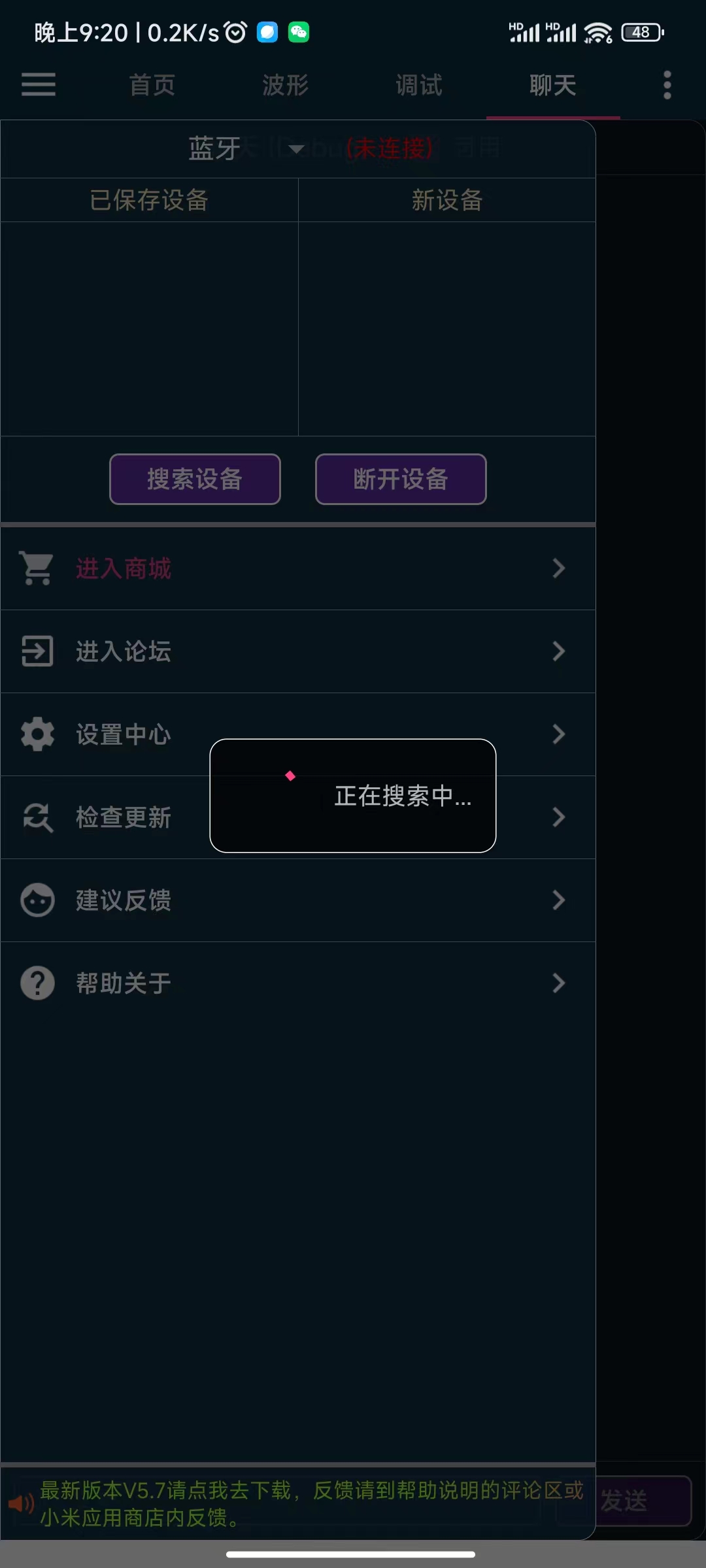Tap the 断开设备 button

click(401, 479)
